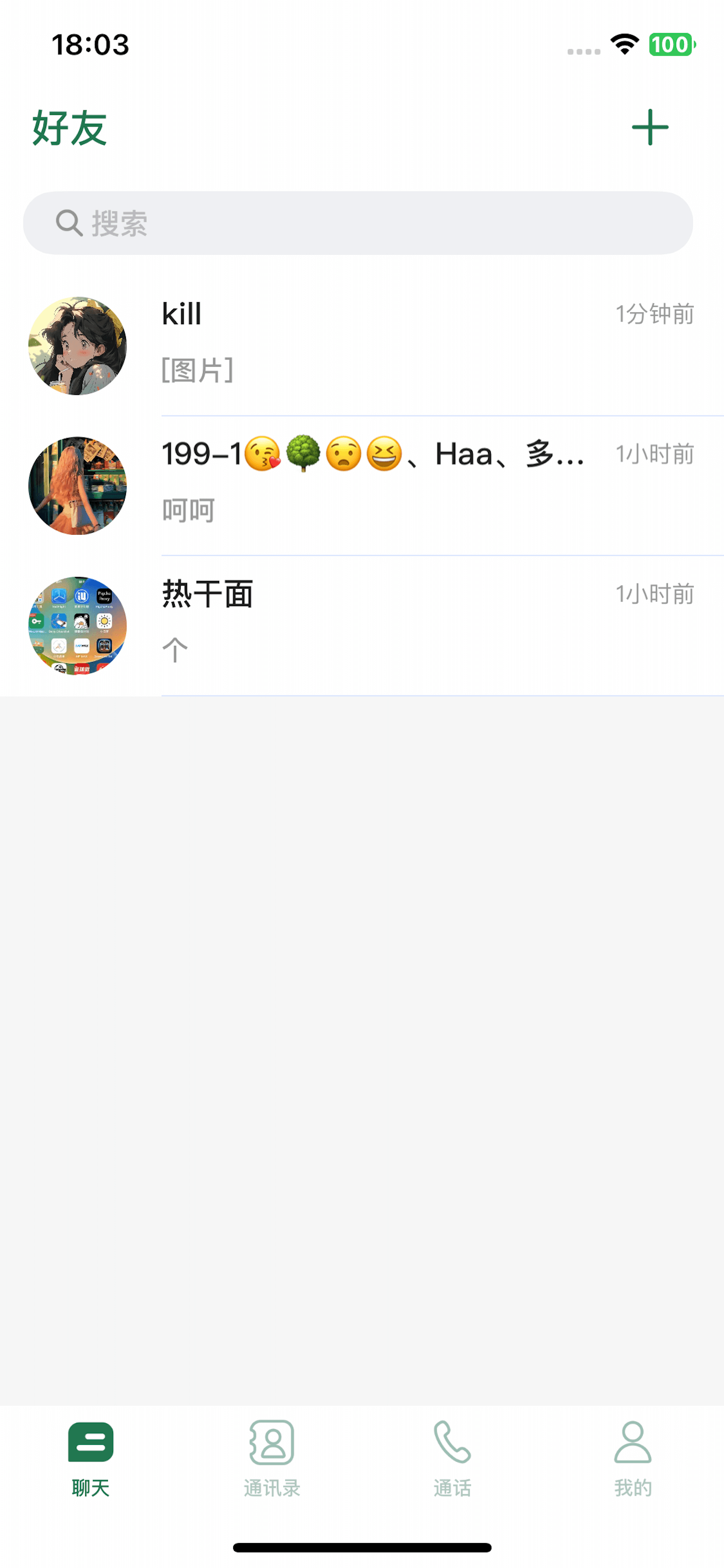The width and height of the screenshot is (724, 1568).
Task: Tap the plus icon to add
Action: click(650, 127)
